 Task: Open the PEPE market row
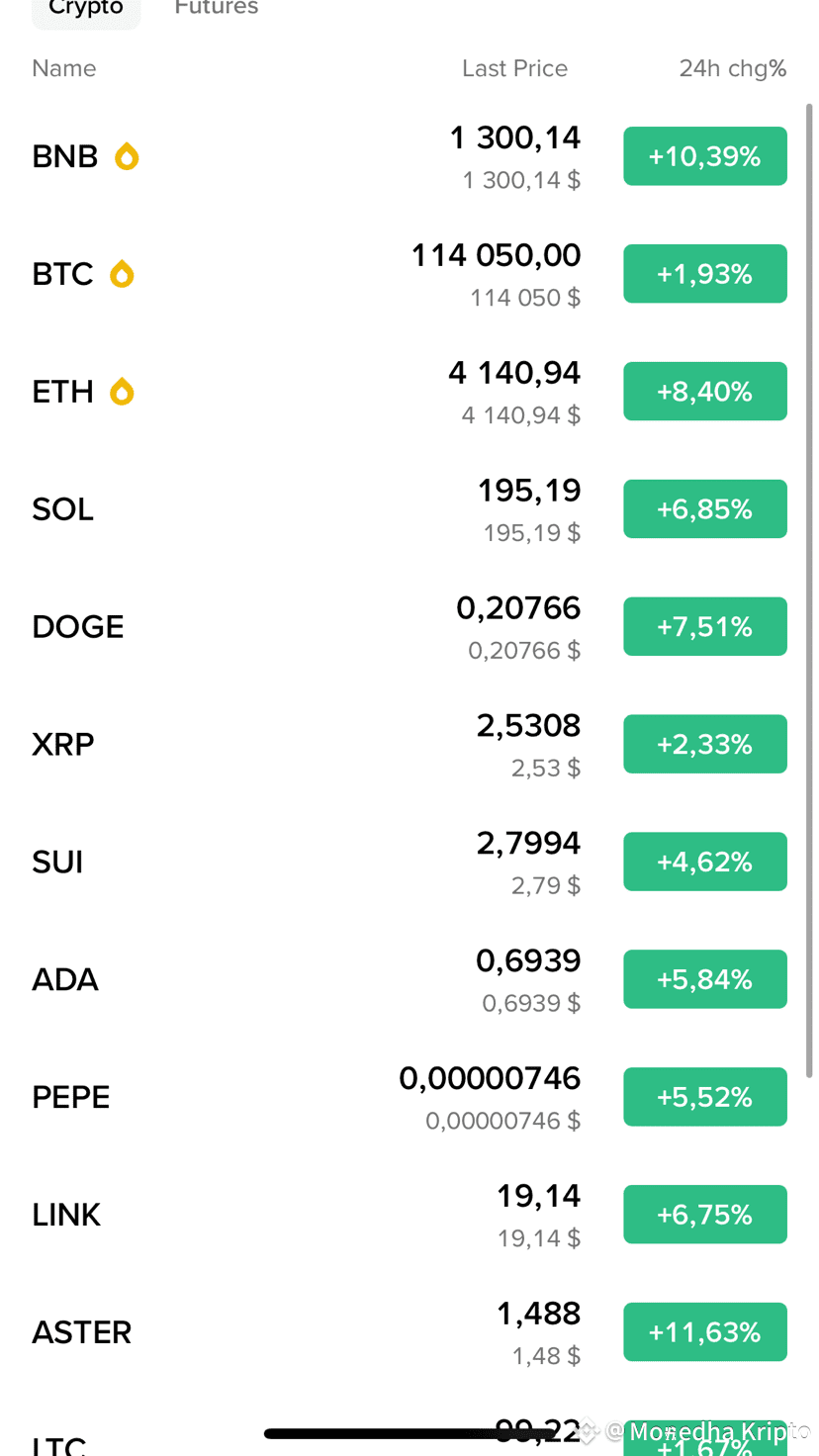(x=409, y=1098)
